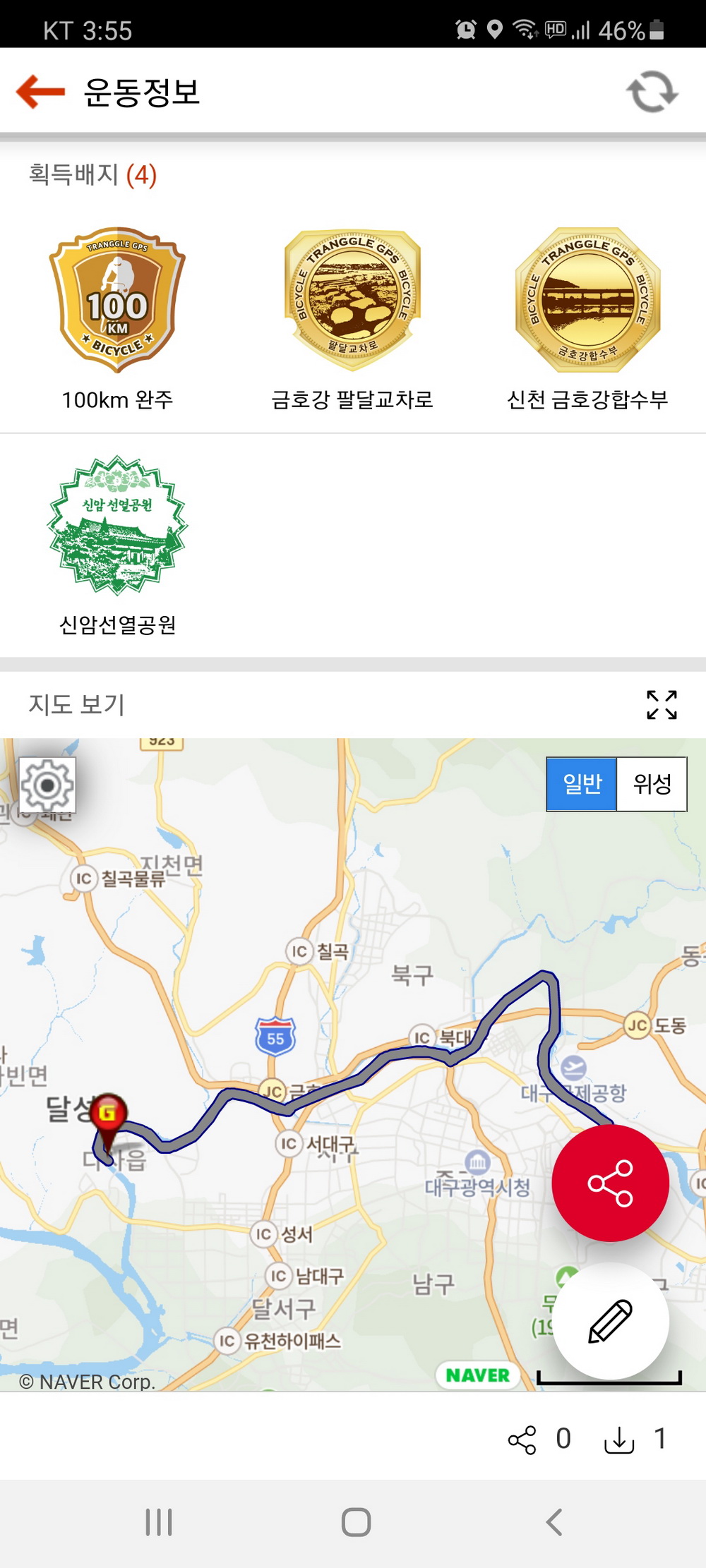Open the 금호강 팔달교차로 badge

pyautogui.click(x=352, y=300)
